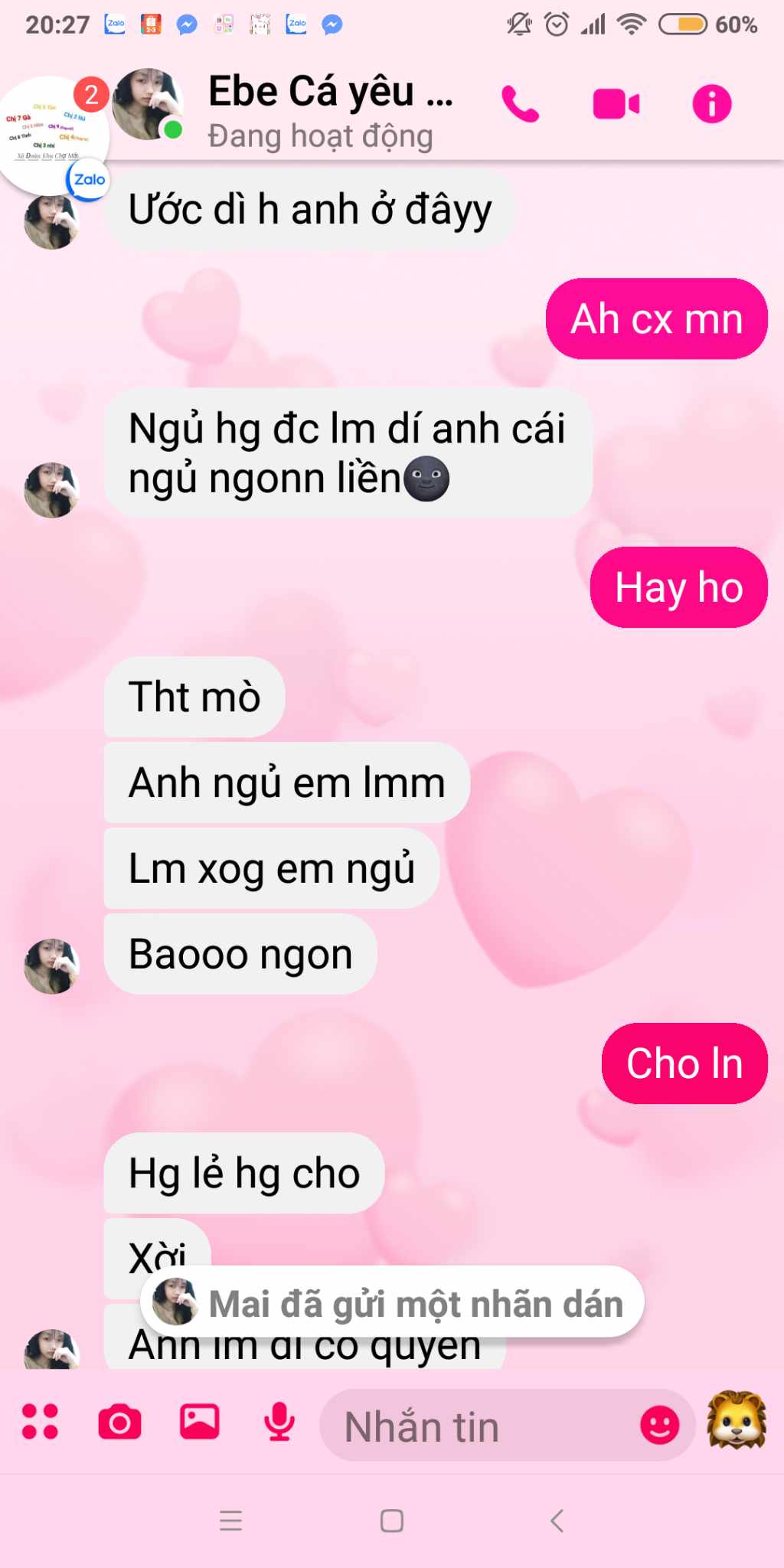
Task: Tap the sticker notification from Mai
Action: (x=392, y=1303)
